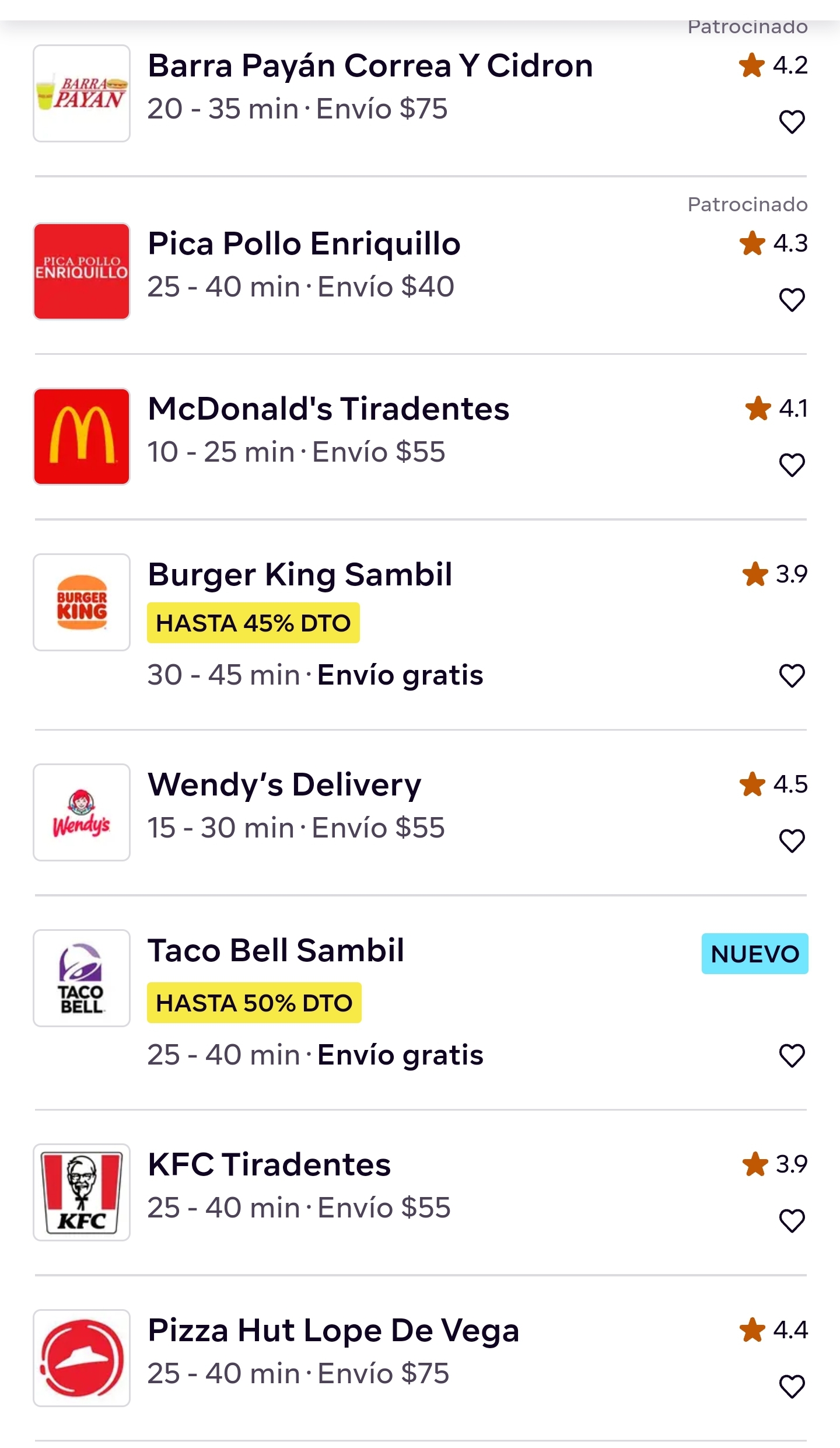Heart Pizza Hut Lope De Vega
The width and height of the screenshot is (840, 1448).
[x=792, y=1386]
